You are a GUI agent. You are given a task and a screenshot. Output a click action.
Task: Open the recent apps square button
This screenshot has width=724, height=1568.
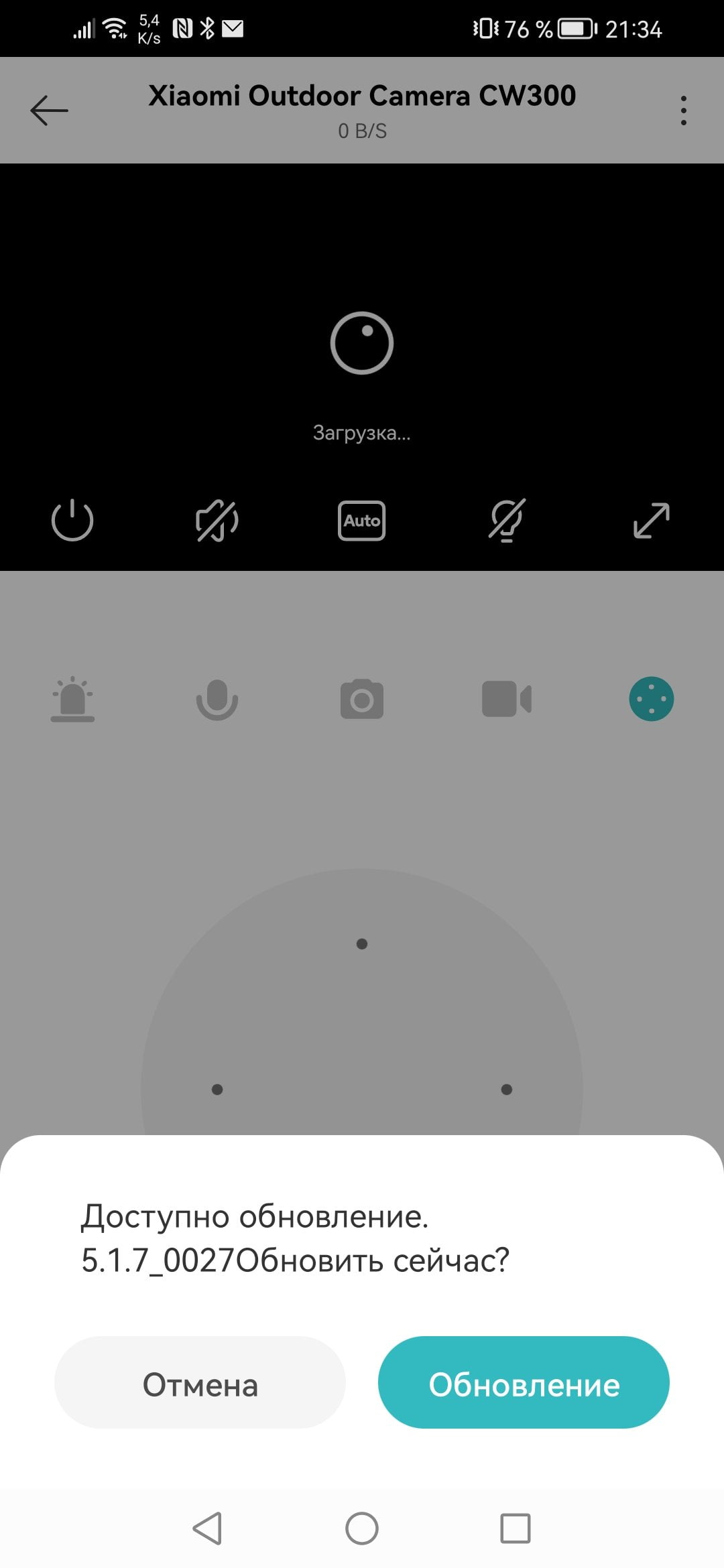click(x=516, y=1528)
